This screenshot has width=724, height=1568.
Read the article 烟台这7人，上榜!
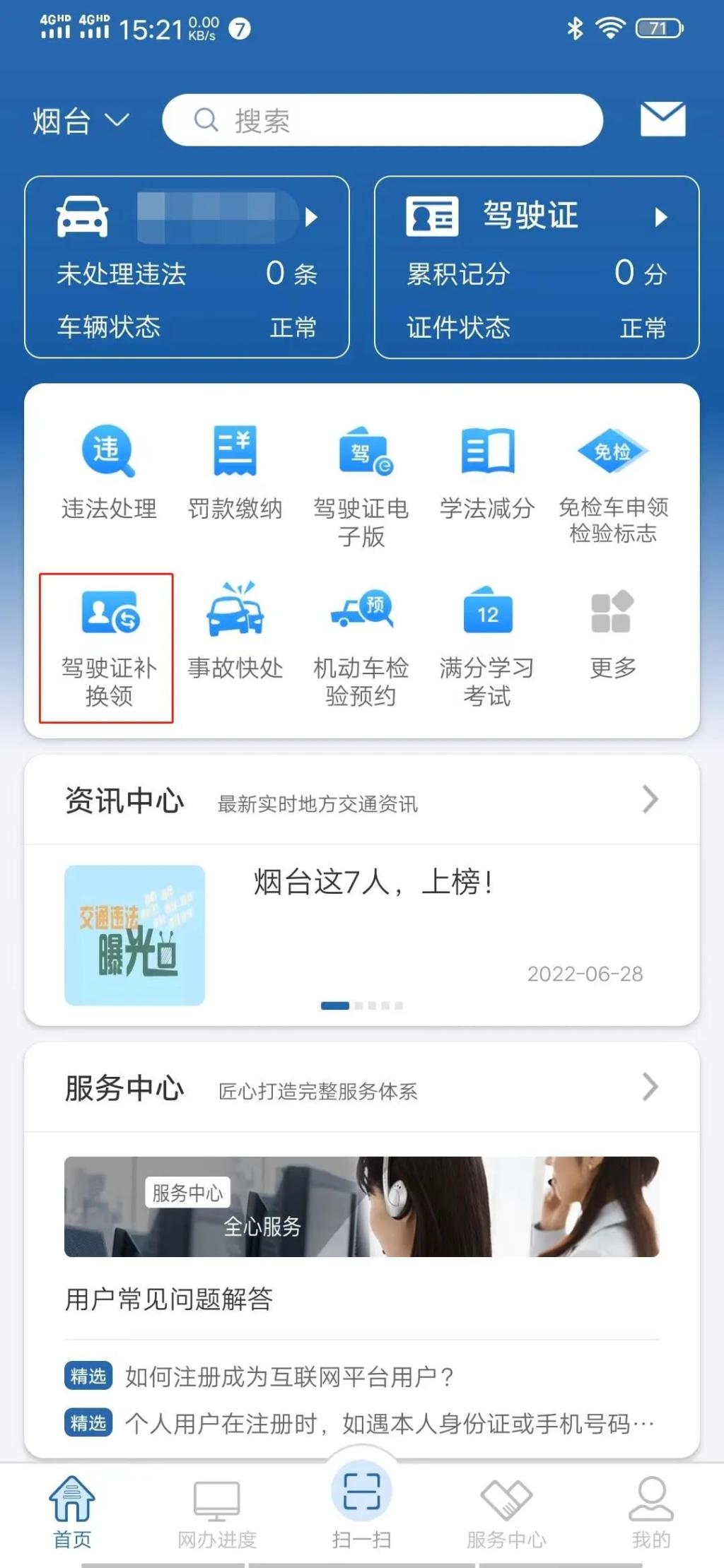click(373, 883)
